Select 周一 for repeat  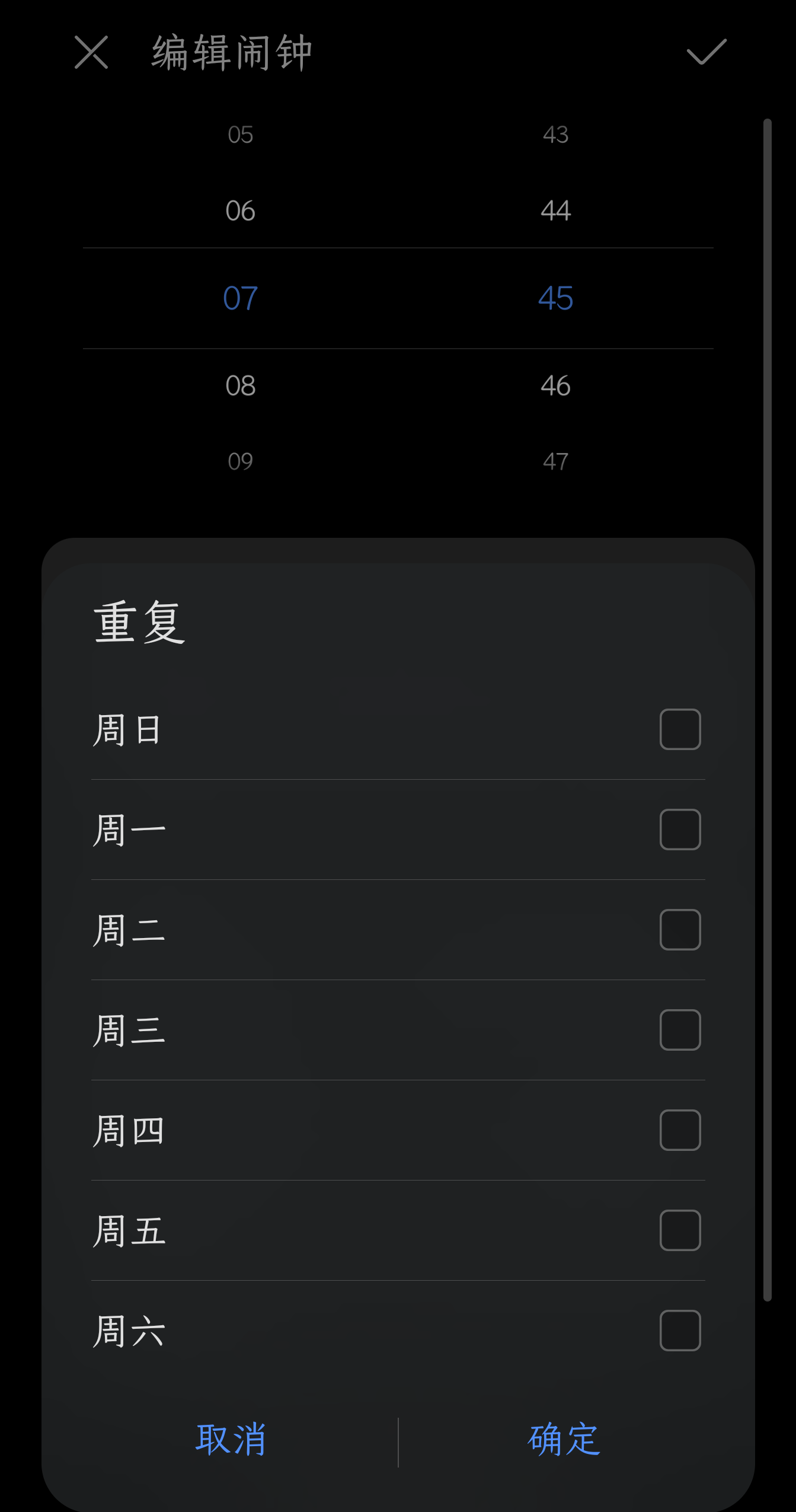(x=680, y=830)
